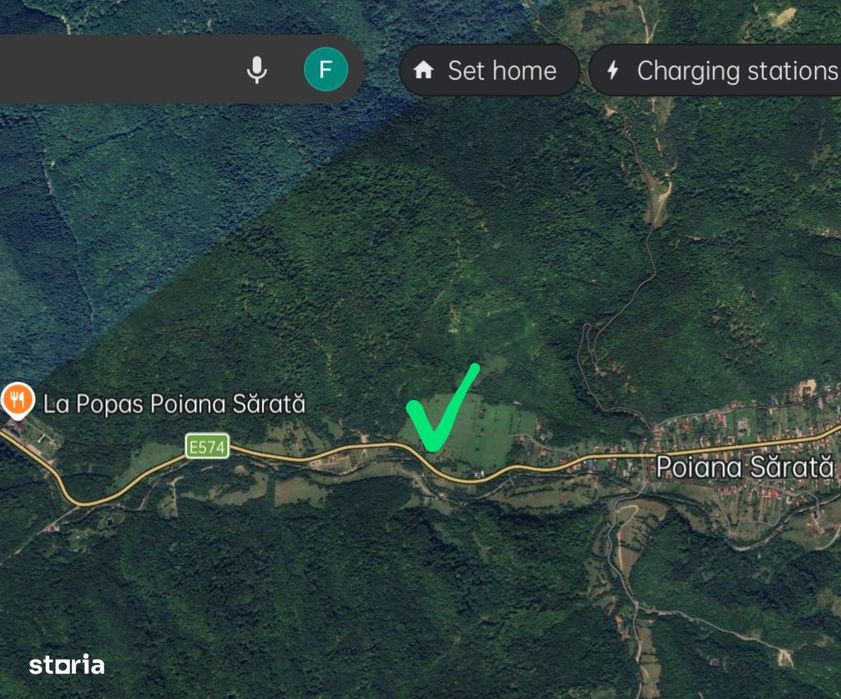This screenshot has height=699, width=841.
Task: Open the account profile avatar F
Action: pyautogui.click(x=325, y=70)
